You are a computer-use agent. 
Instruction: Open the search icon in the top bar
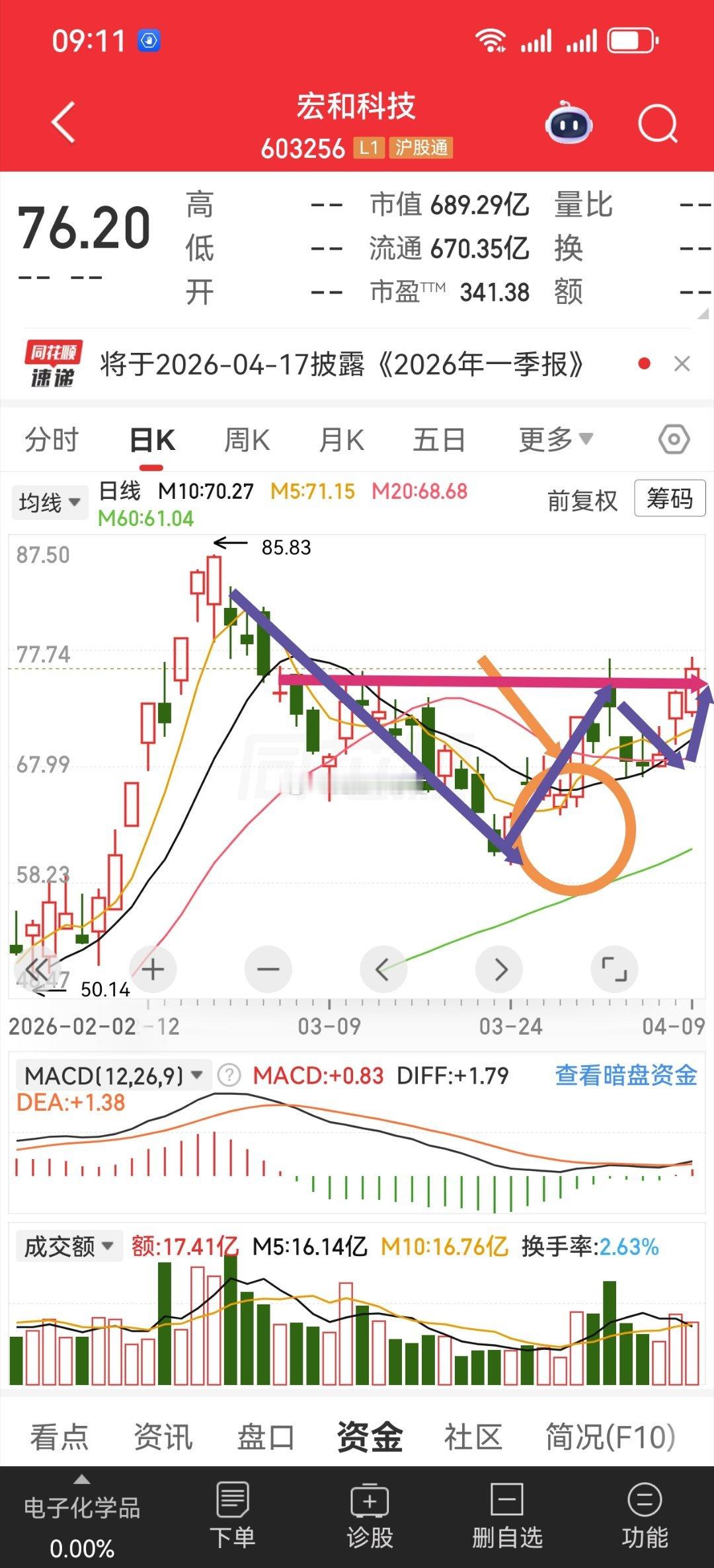(x=658, y=122)
